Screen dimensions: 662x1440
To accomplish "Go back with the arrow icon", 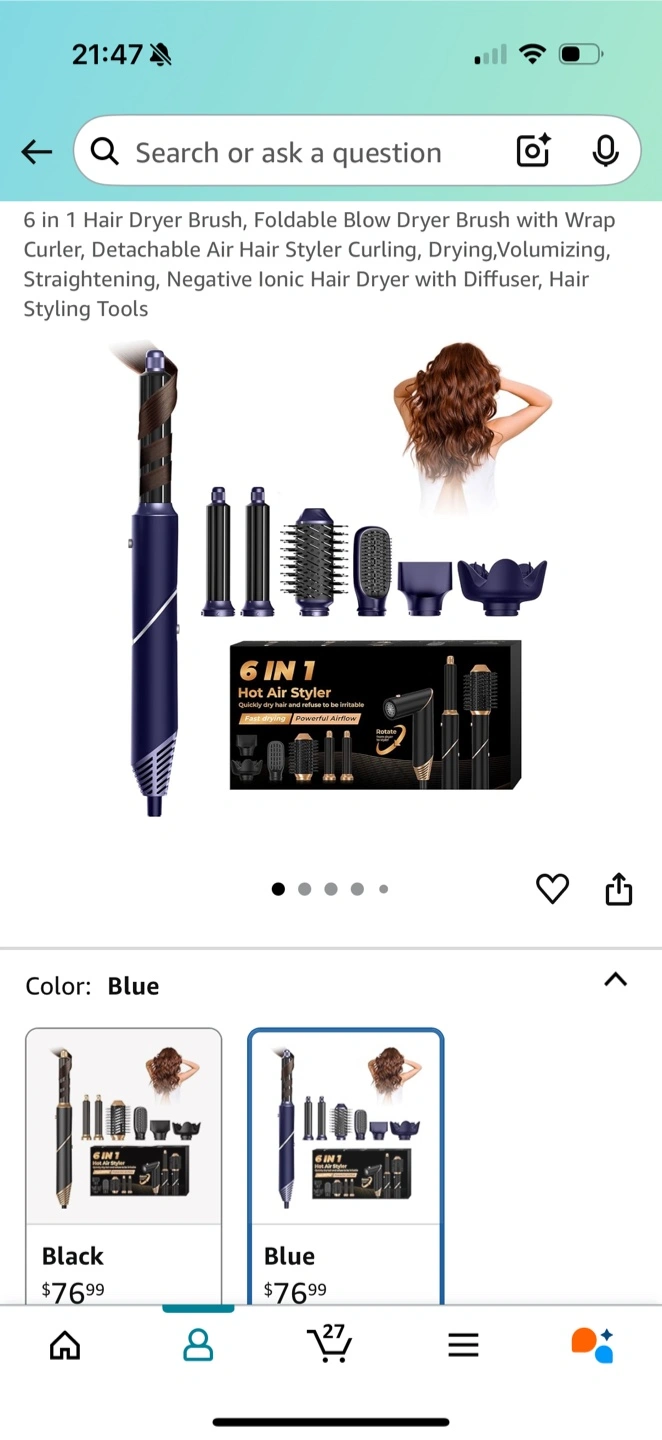I will [x=37, y=151].
